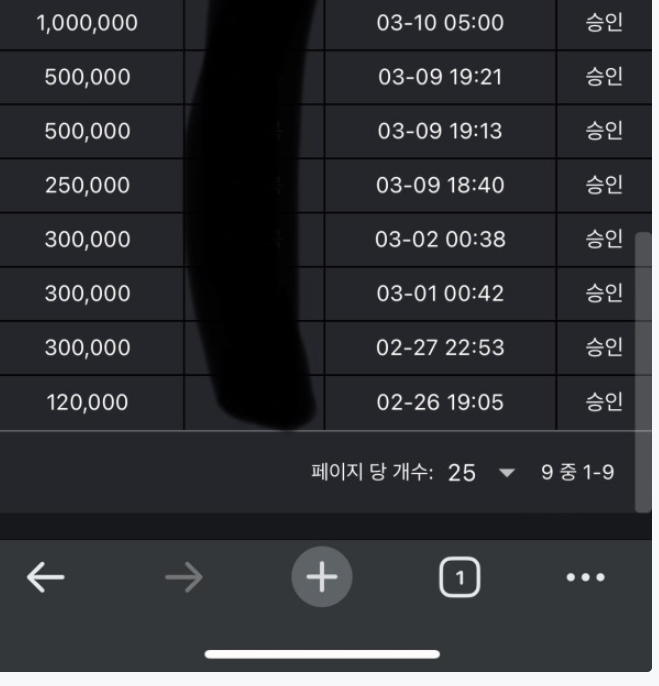Go back to the previous page
659x686 pixels.
(x=47, y=577)
